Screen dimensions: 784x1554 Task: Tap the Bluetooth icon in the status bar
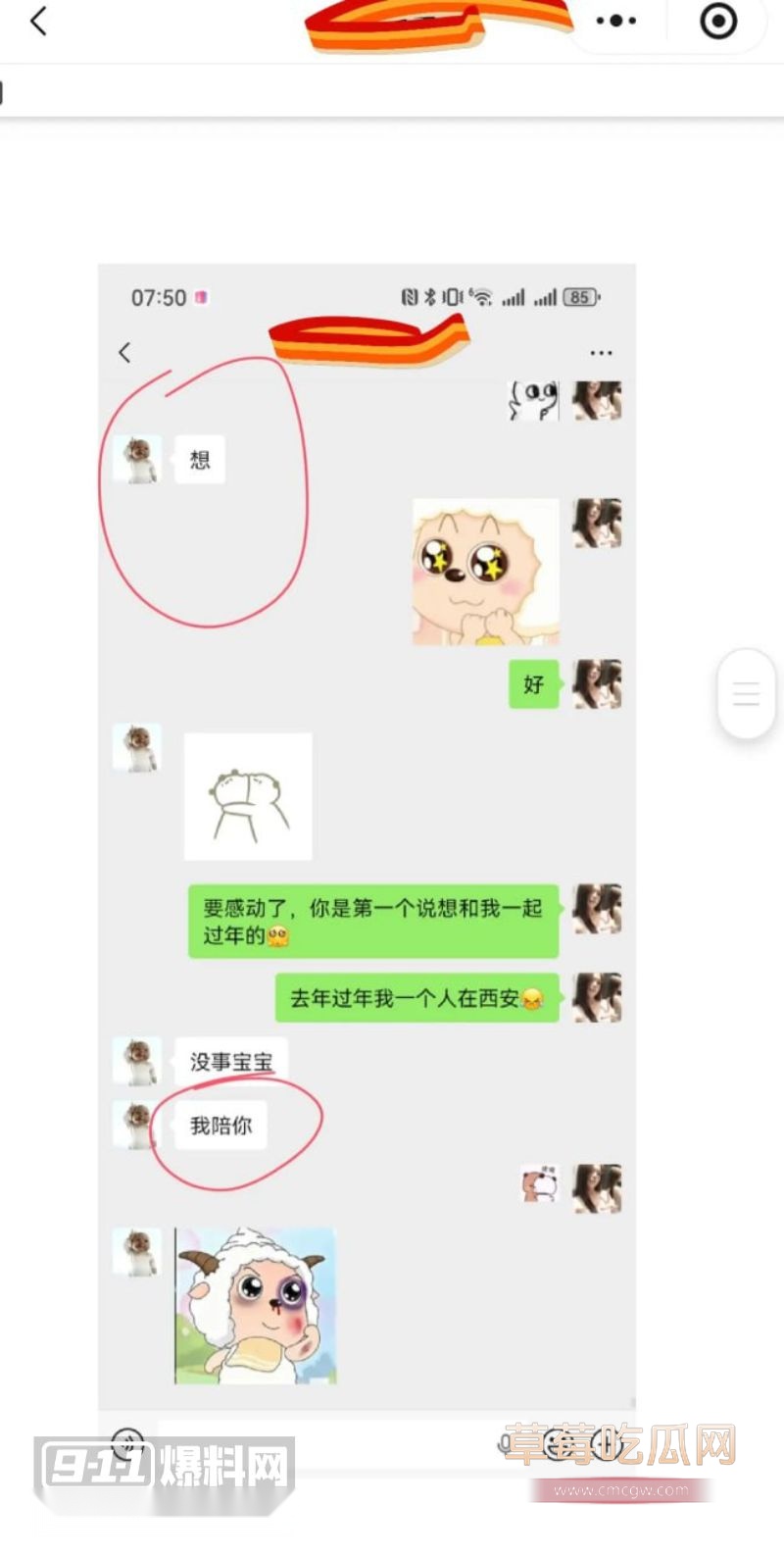(x=428, y=295)
